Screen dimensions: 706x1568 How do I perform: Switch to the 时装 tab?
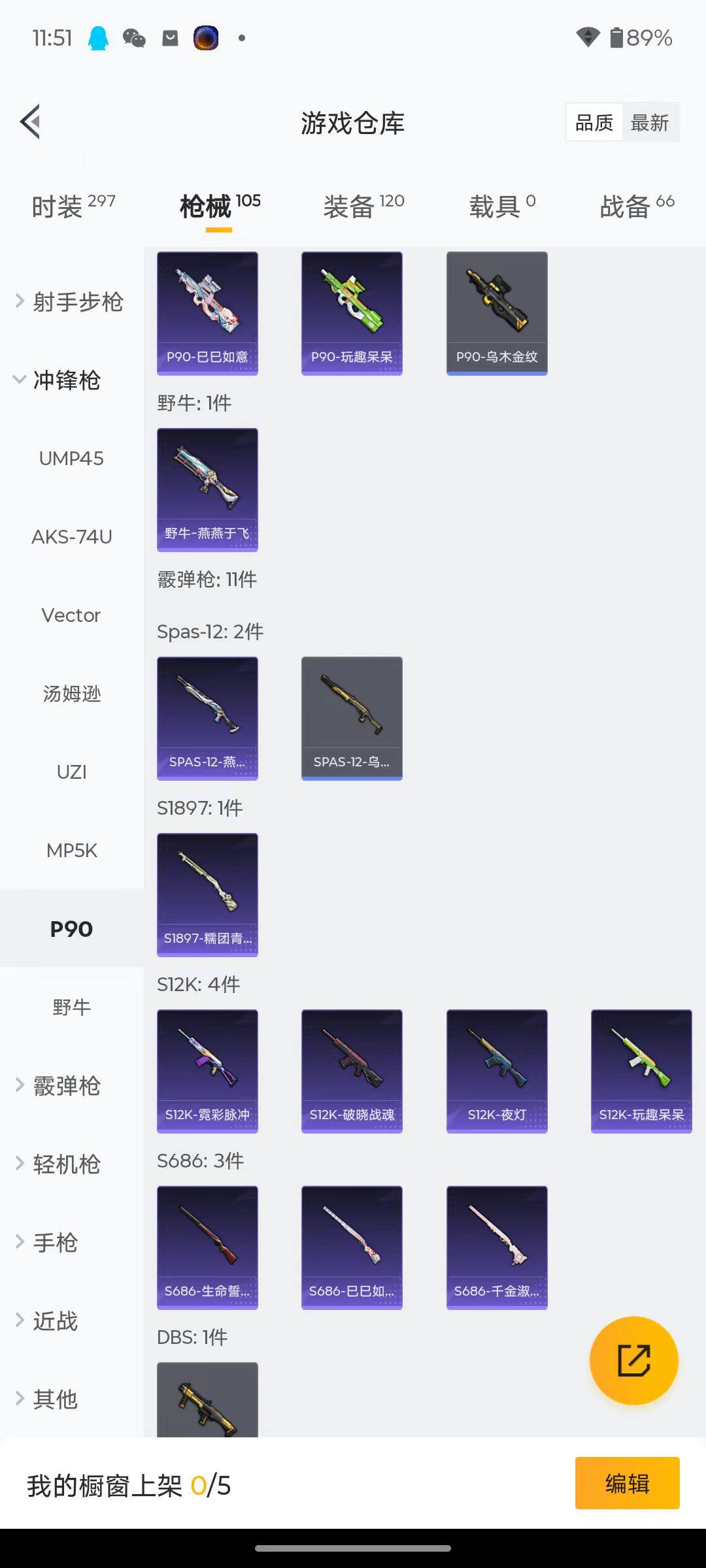tap(73, 206)
